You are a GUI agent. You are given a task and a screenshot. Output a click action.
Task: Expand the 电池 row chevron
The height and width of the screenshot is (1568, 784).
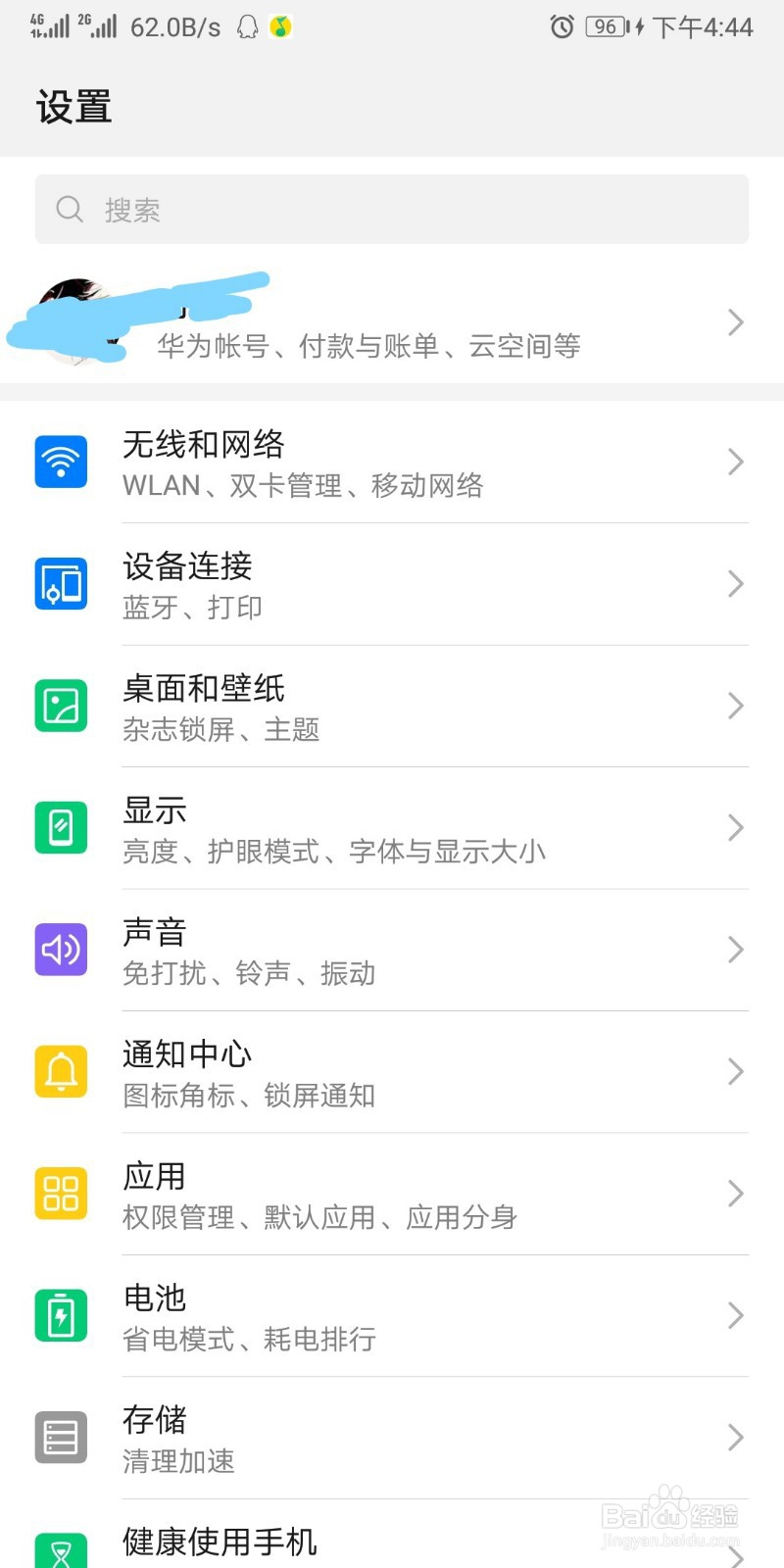[736, 1315]
